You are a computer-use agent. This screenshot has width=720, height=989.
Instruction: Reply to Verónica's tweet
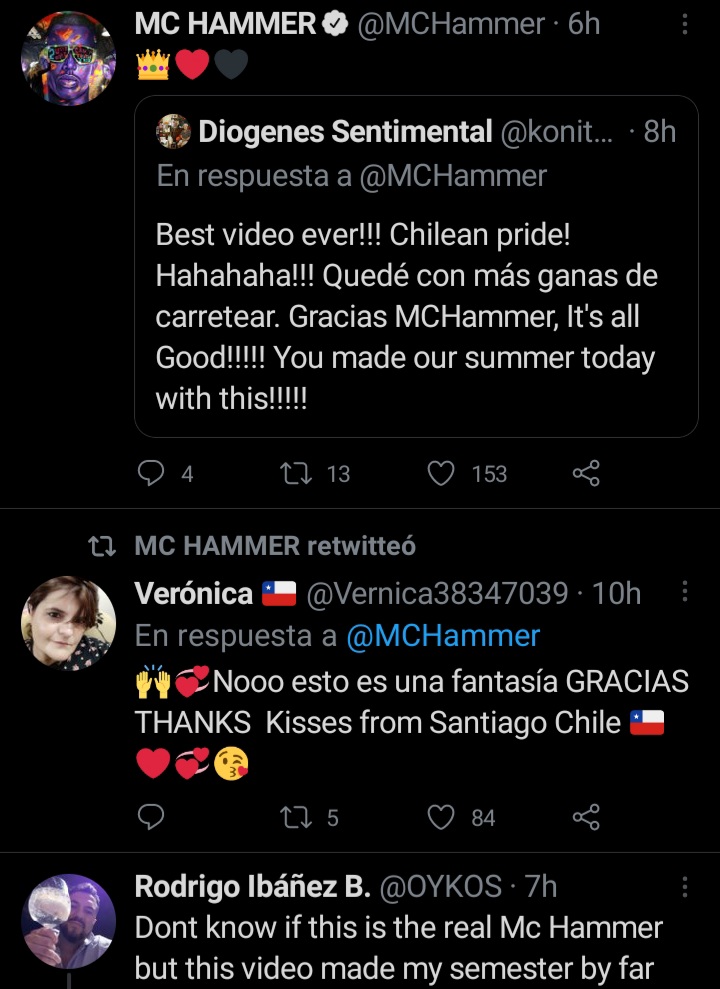click(x=151, y=817)
